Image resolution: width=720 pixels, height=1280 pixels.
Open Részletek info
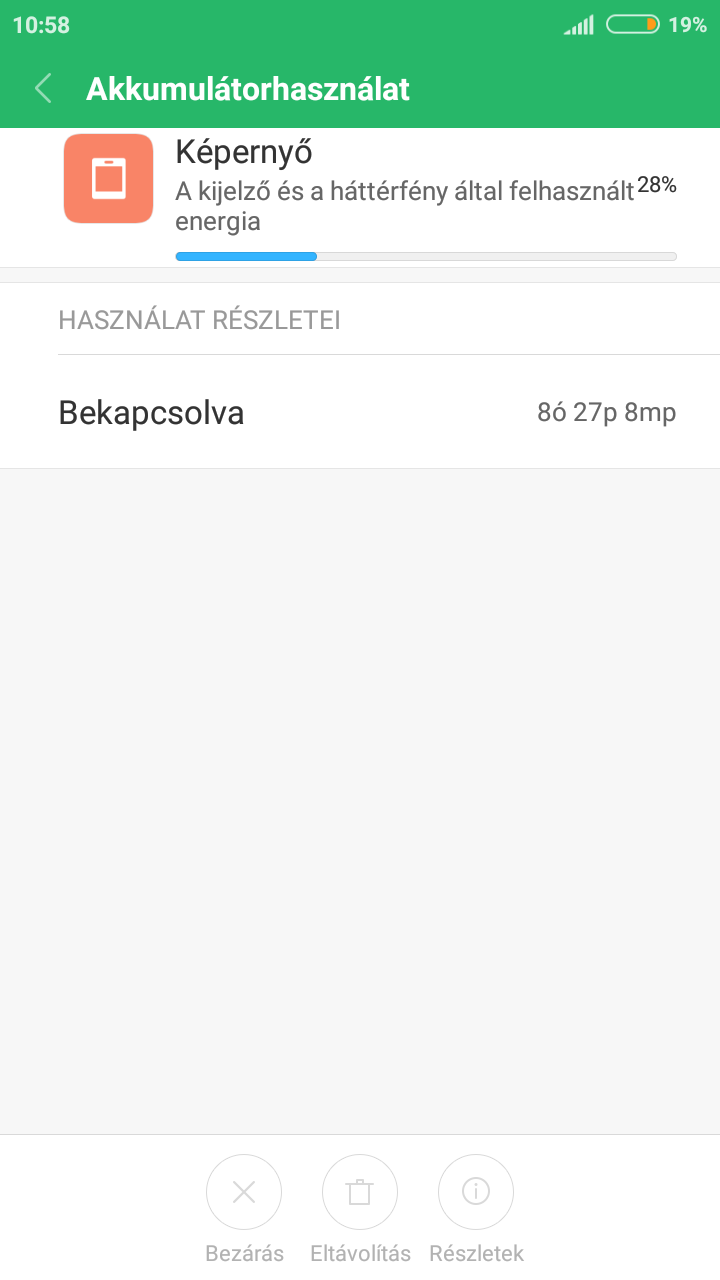[x=476, y=1192]
